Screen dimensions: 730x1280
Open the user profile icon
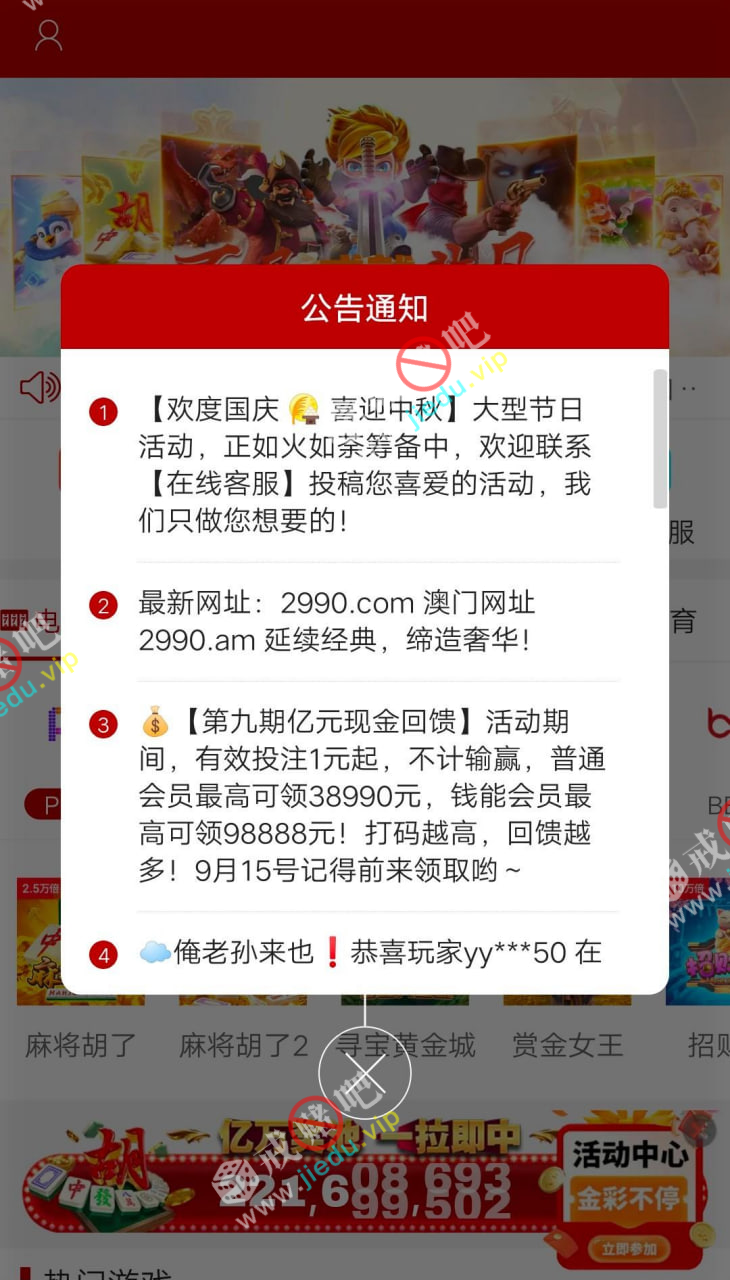pyautogui.click(x=48, y=36)
